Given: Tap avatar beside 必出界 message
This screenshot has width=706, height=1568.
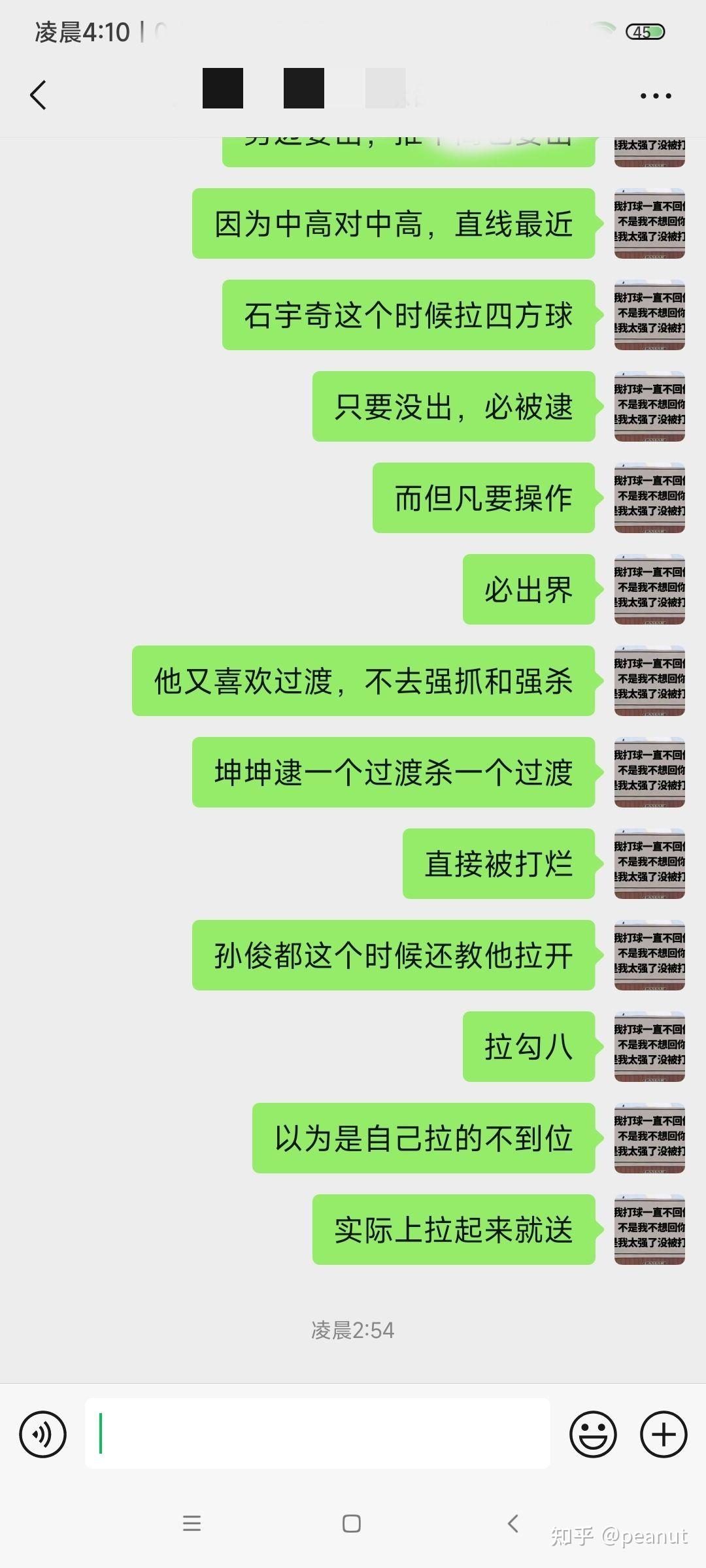Looking at the screenshot, I should (650, 589).
